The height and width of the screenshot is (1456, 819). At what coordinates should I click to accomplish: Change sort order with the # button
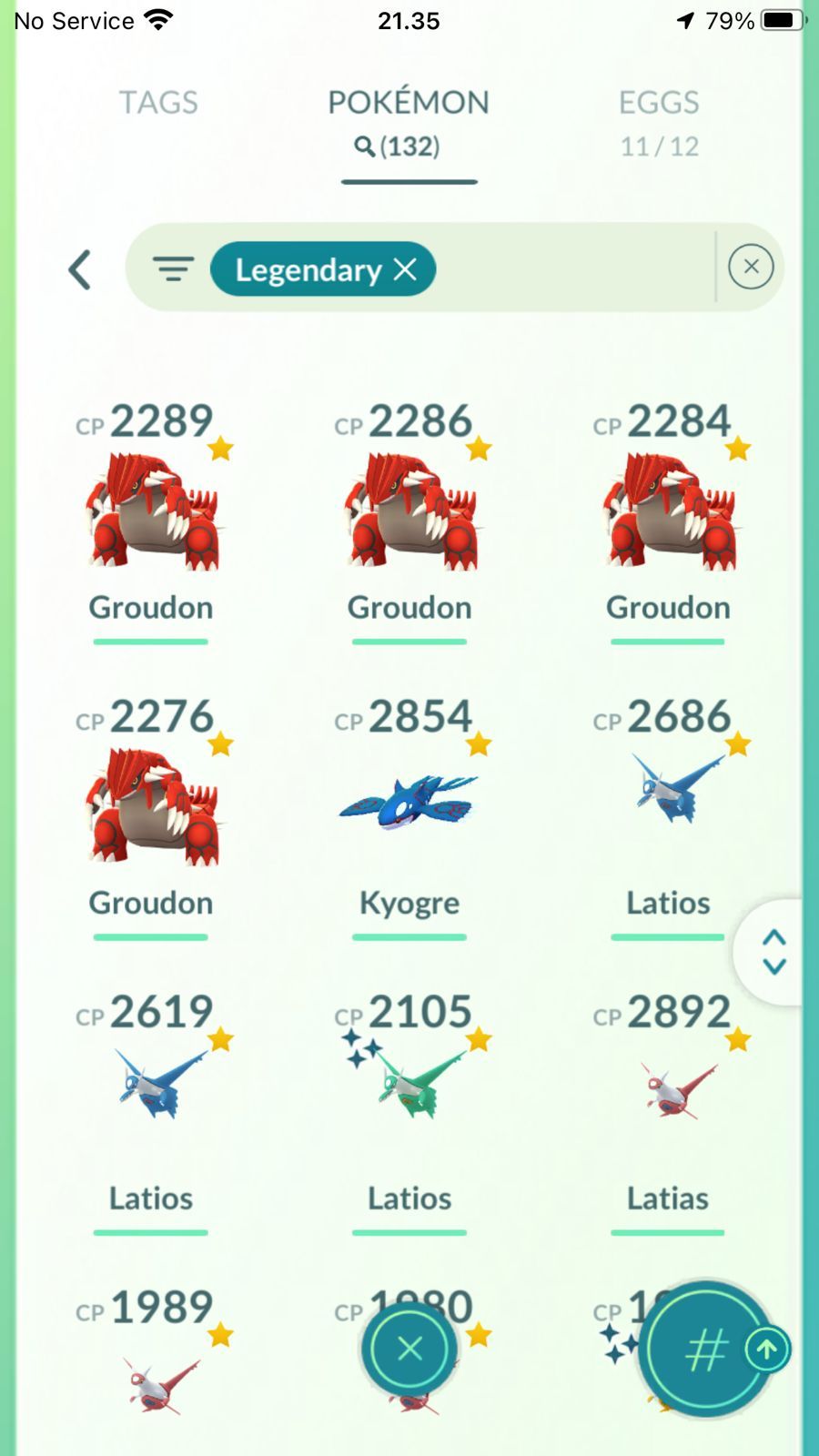click(x=706, y=1350)
